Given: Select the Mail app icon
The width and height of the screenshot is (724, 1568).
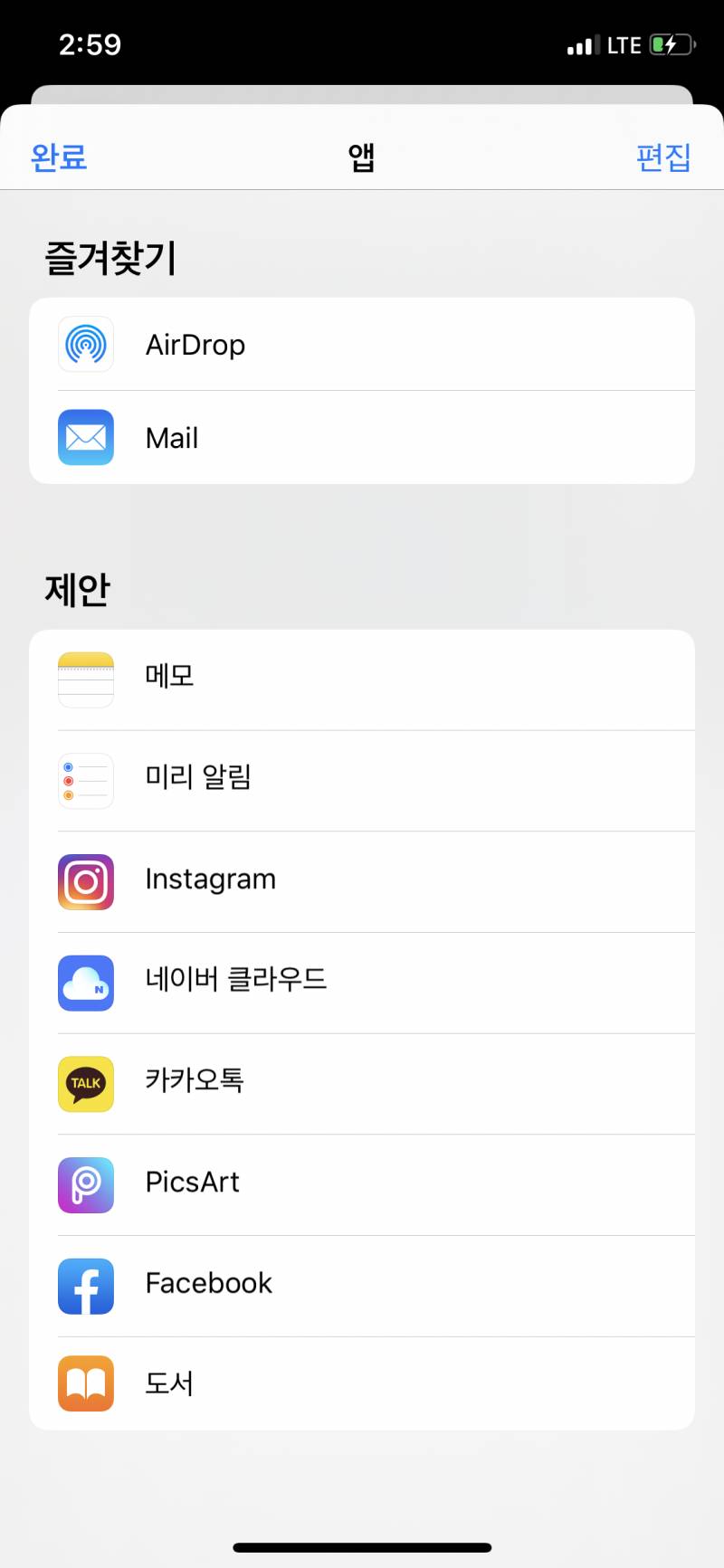Looking at the screenshot, I should 85,437.
